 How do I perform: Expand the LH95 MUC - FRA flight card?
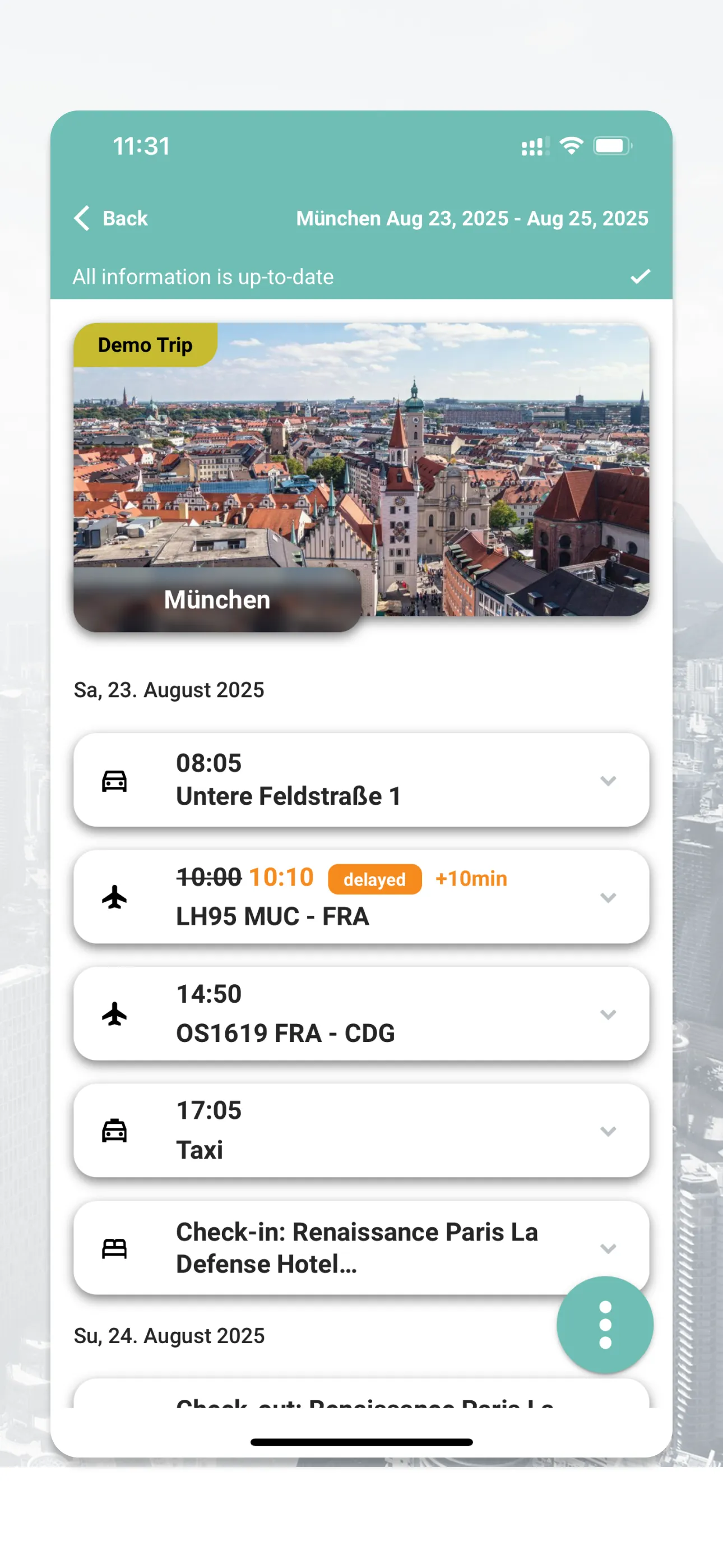coord(608,897)
